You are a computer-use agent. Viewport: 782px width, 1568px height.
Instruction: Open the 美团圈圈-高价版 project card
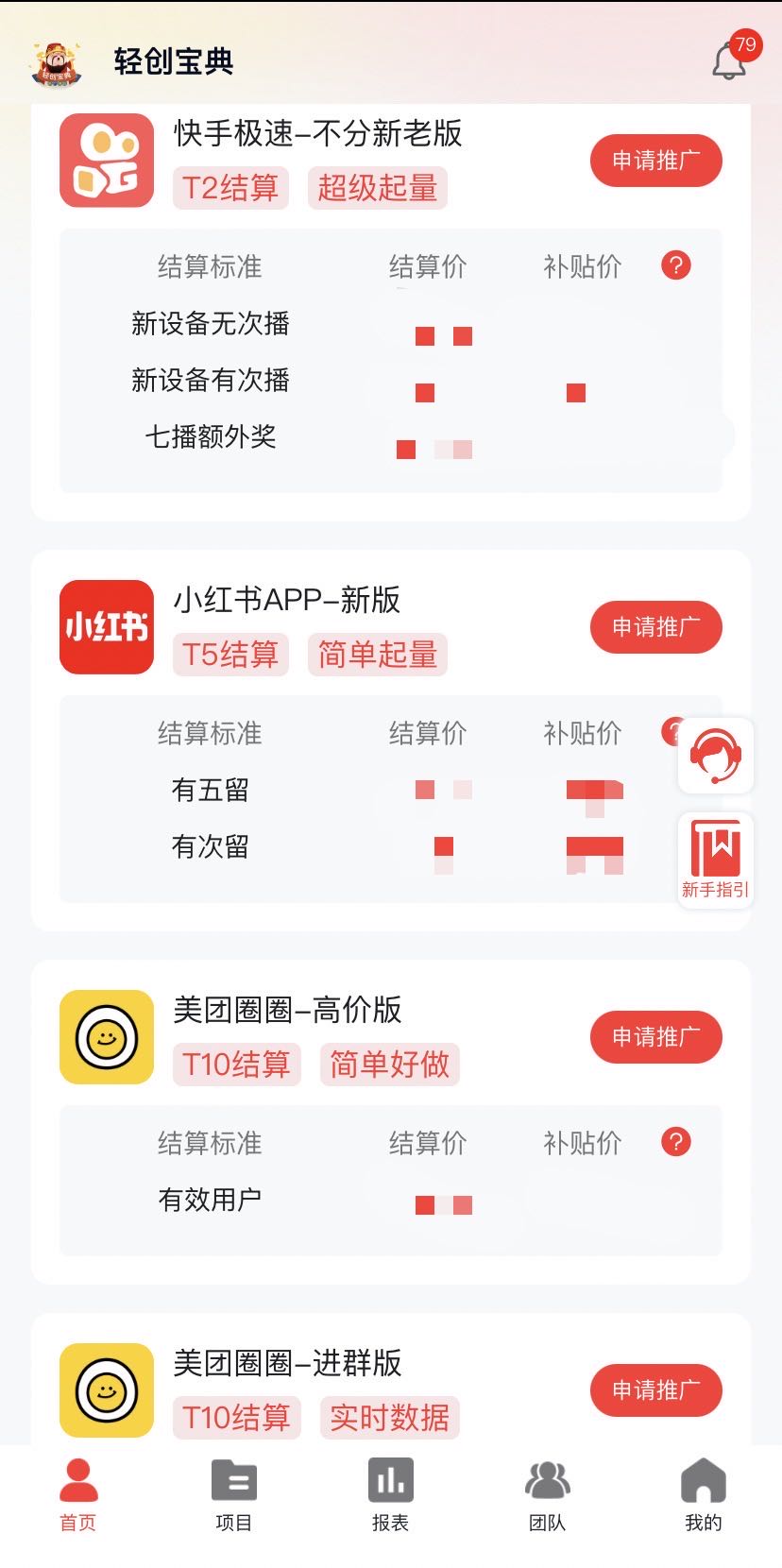[x=390, y=1122]
